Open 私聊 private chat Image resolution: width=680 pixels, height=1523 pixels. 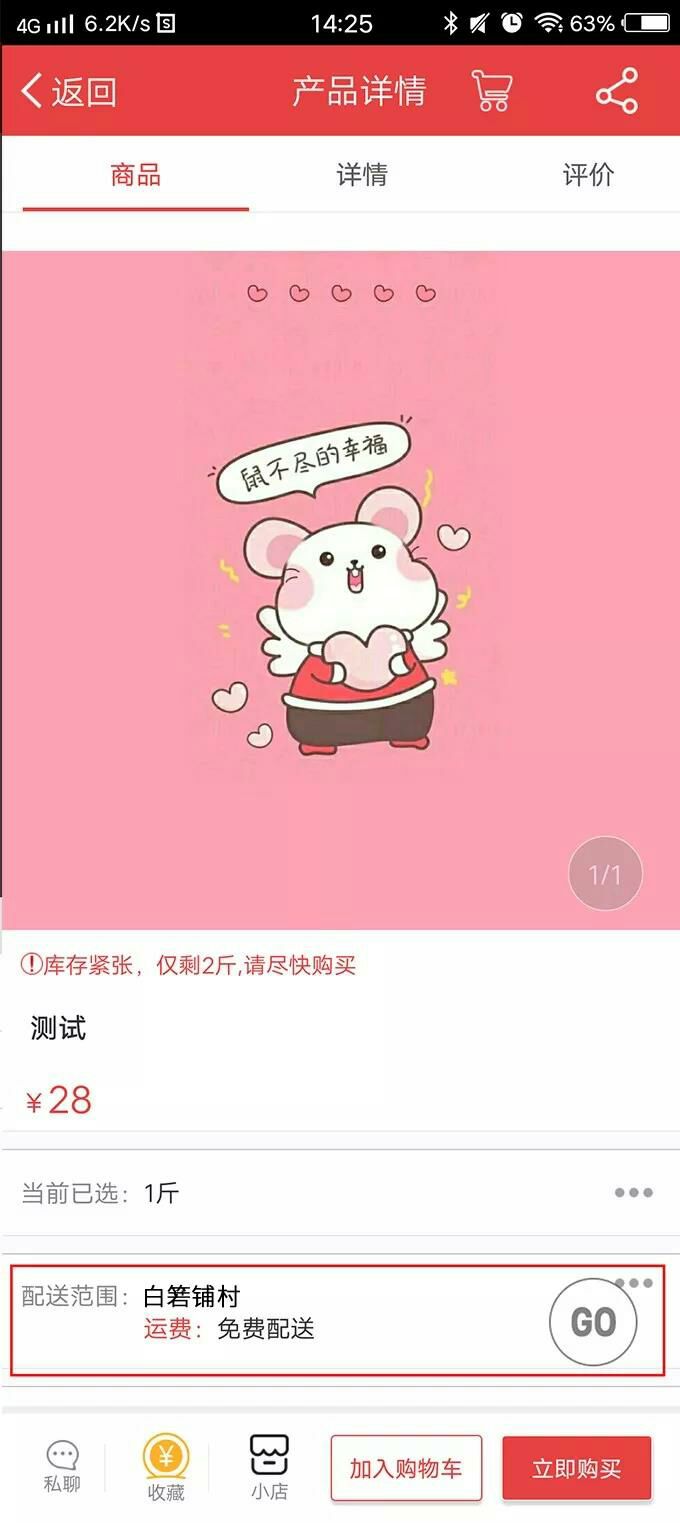tap(62, 1466)
